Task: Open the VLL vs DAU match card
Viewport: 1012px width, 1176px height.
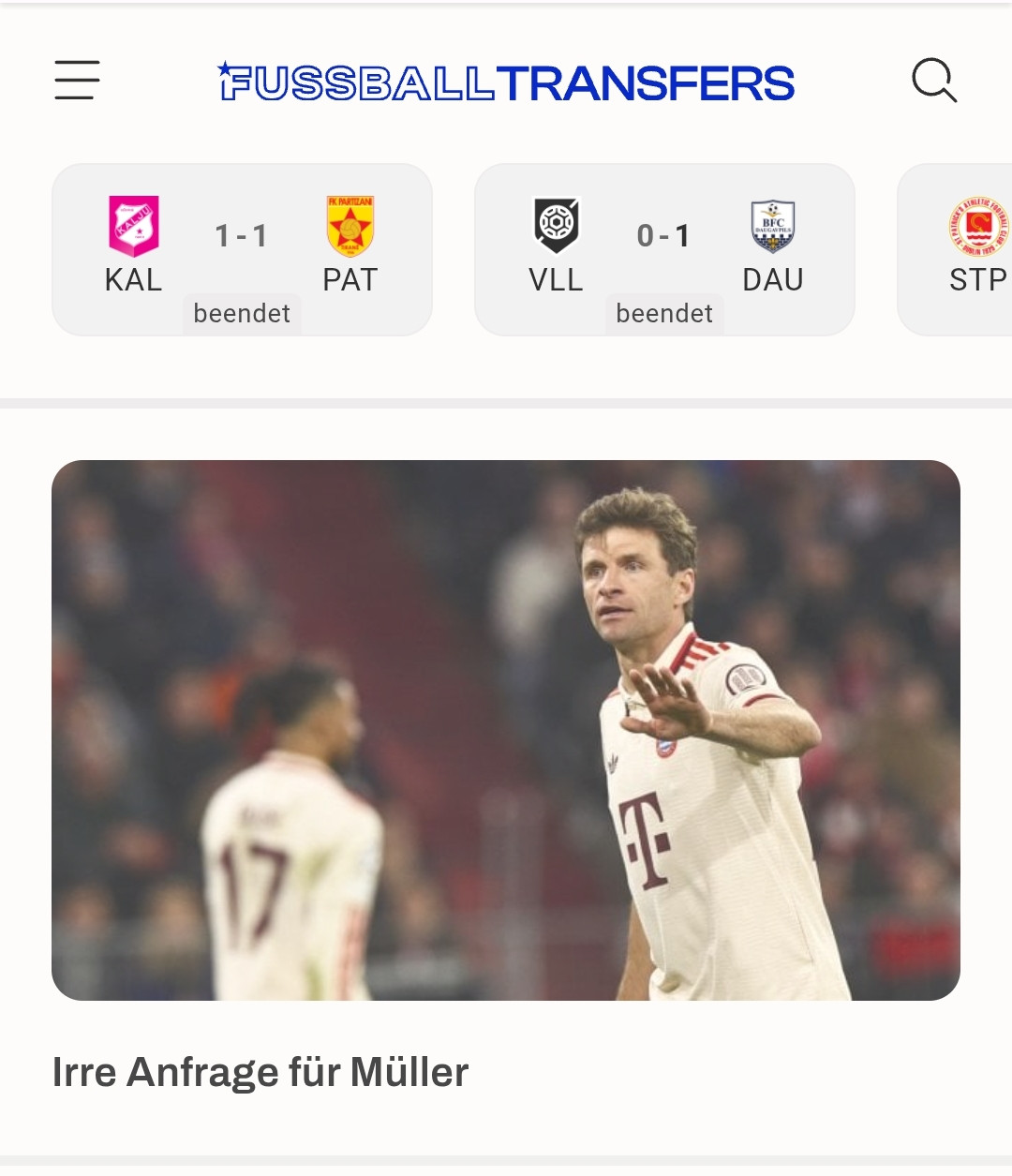Action: coord(664,249)
